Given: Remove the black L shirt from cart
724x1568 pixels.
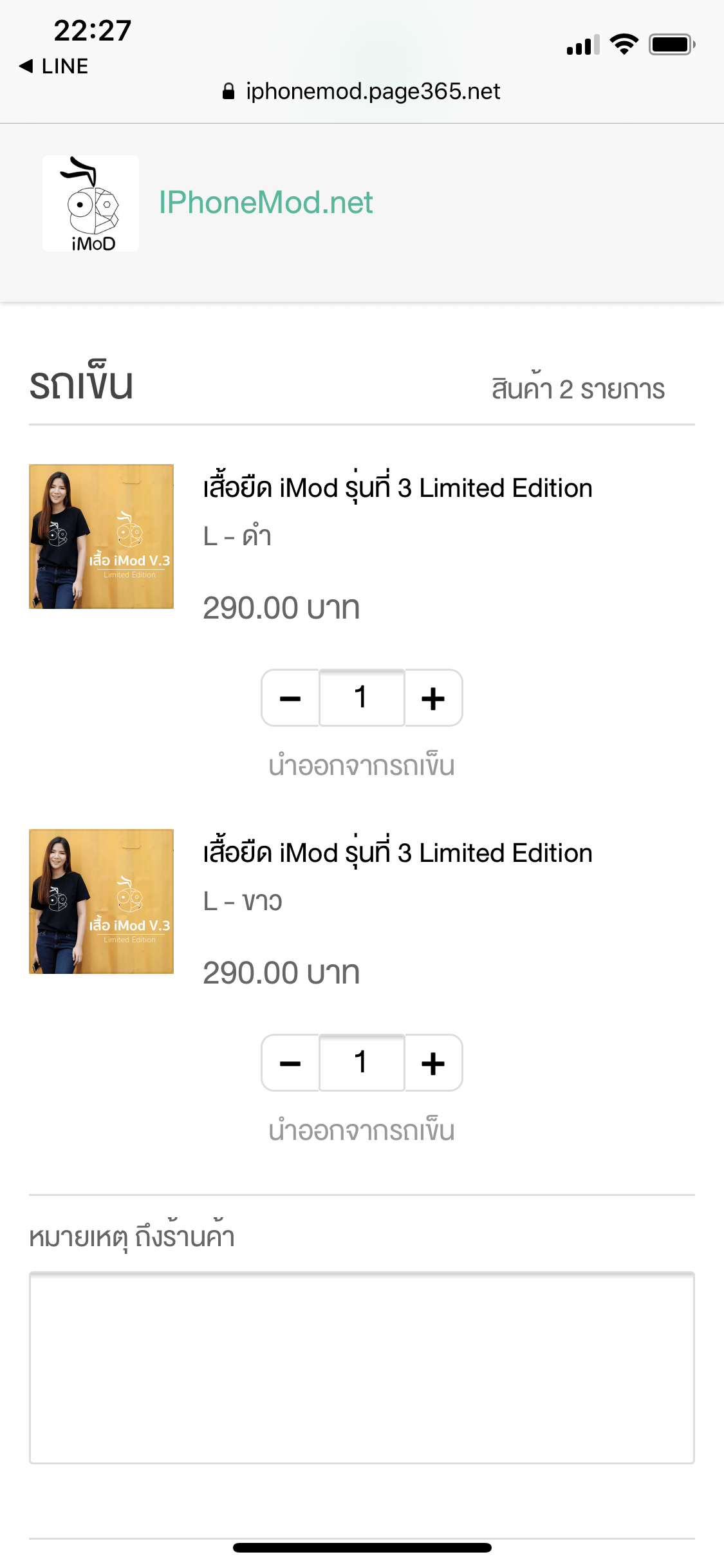Looking at the screenshot, I should click(362, 766).
